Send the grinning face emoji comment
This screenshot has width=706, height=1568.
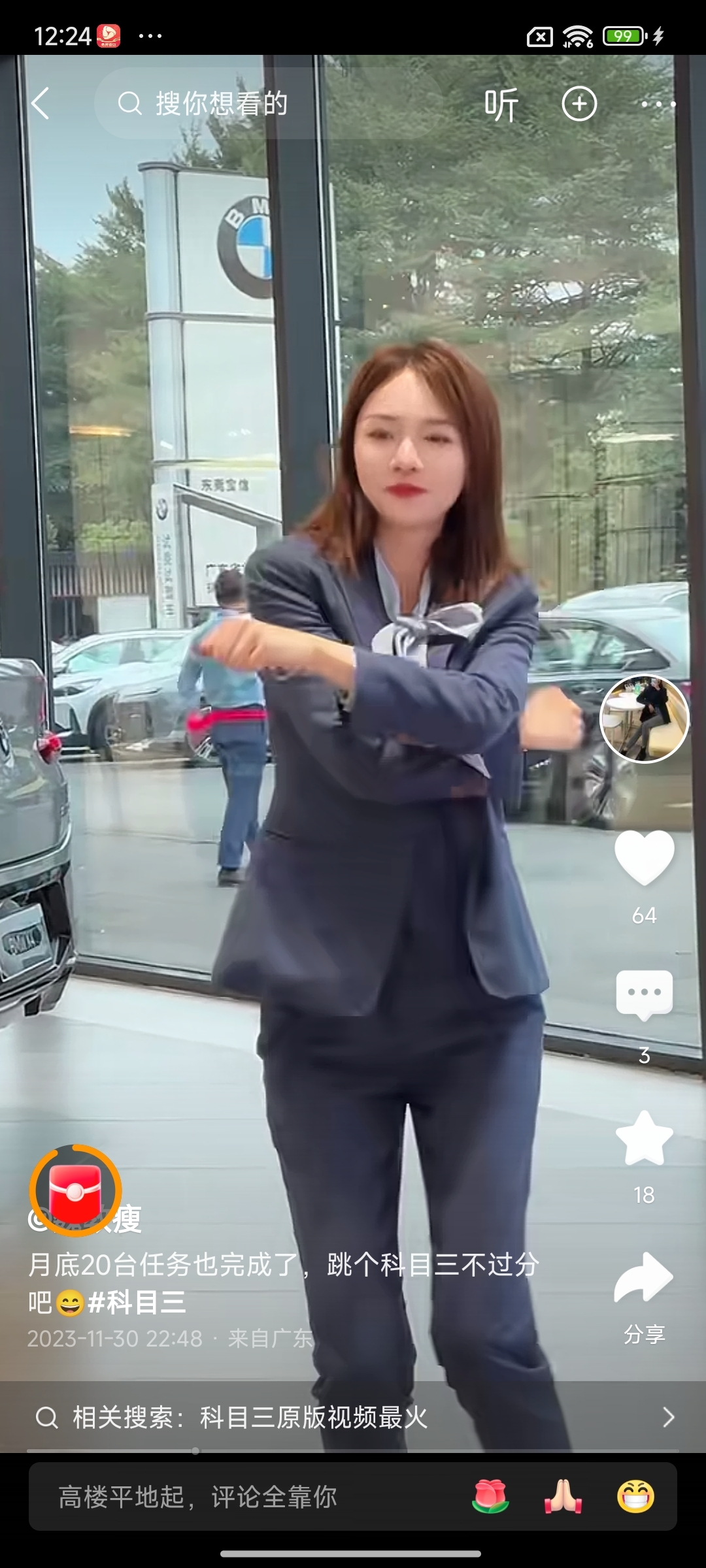635,1497
